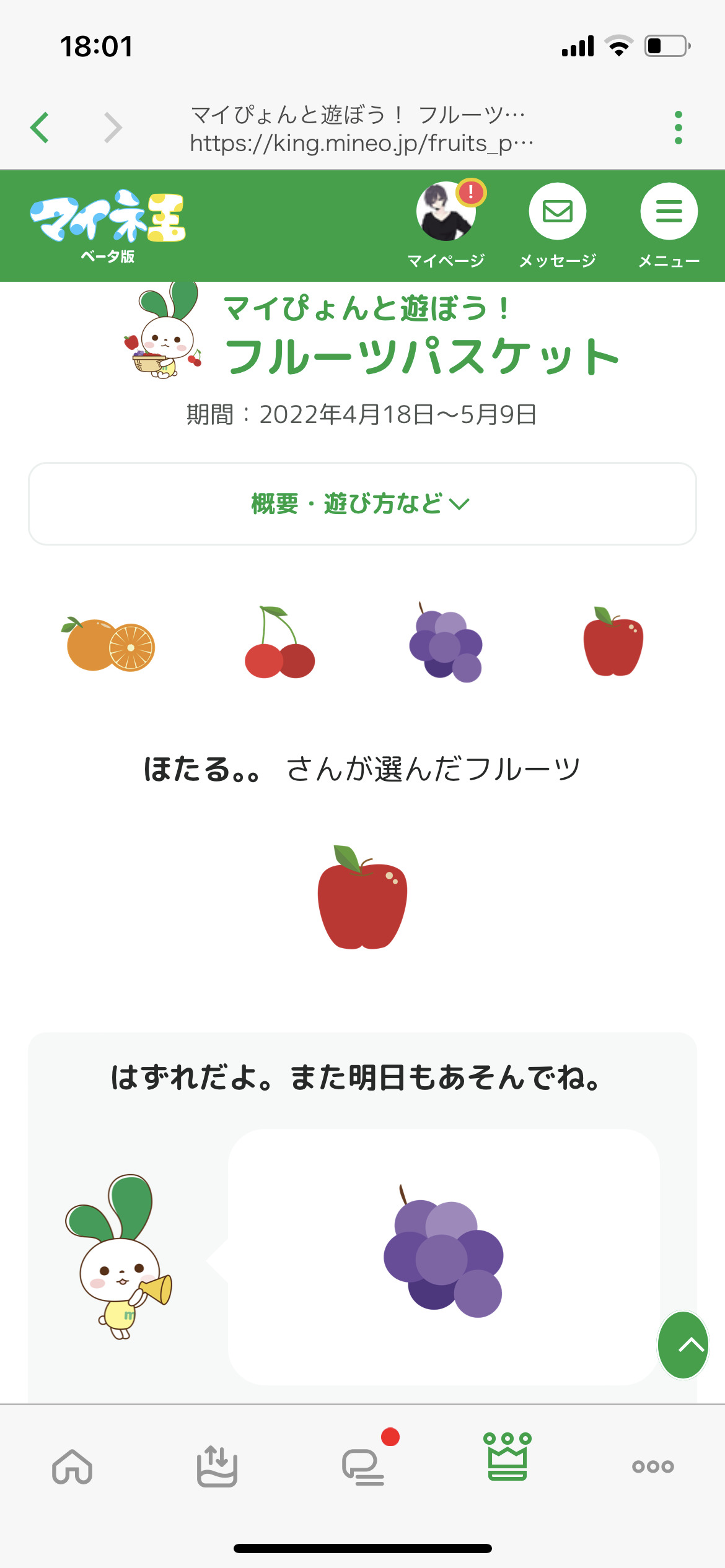725x1568 pixels.
Task: Switch to the home tab
Action: tap(72, 1466)
